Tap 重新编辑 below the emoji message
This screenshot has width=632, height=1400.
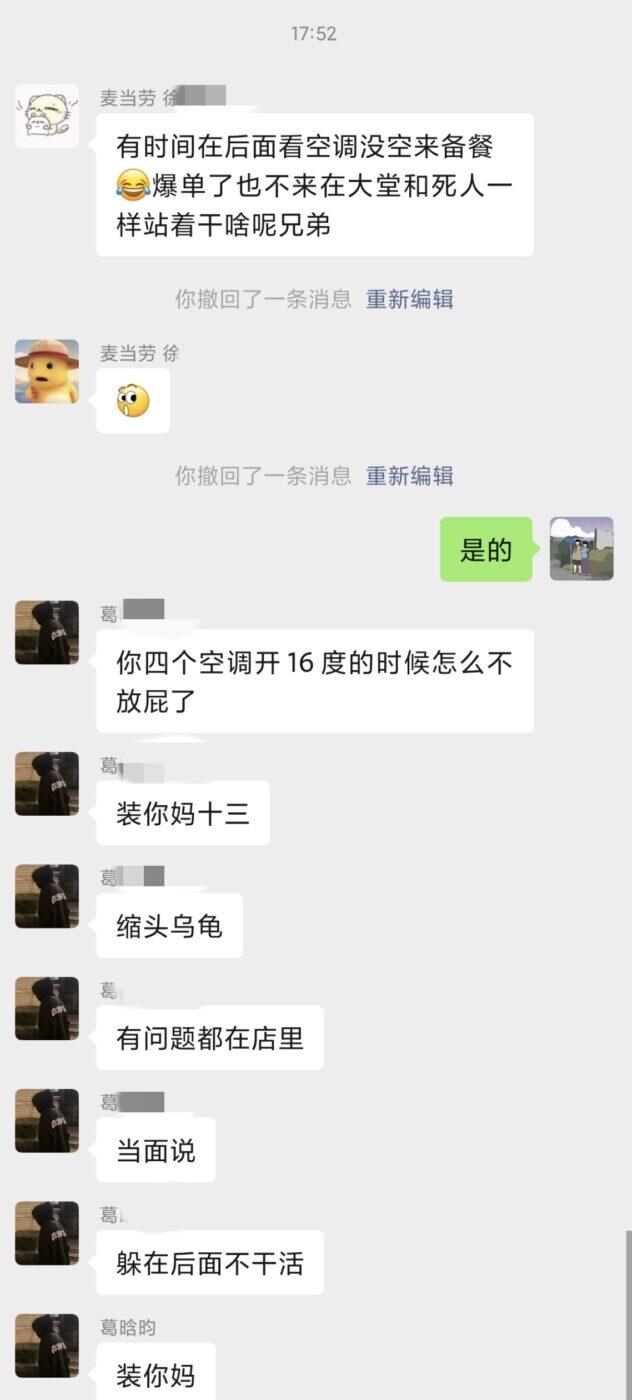pyautogui.click(x=409, y=475)
